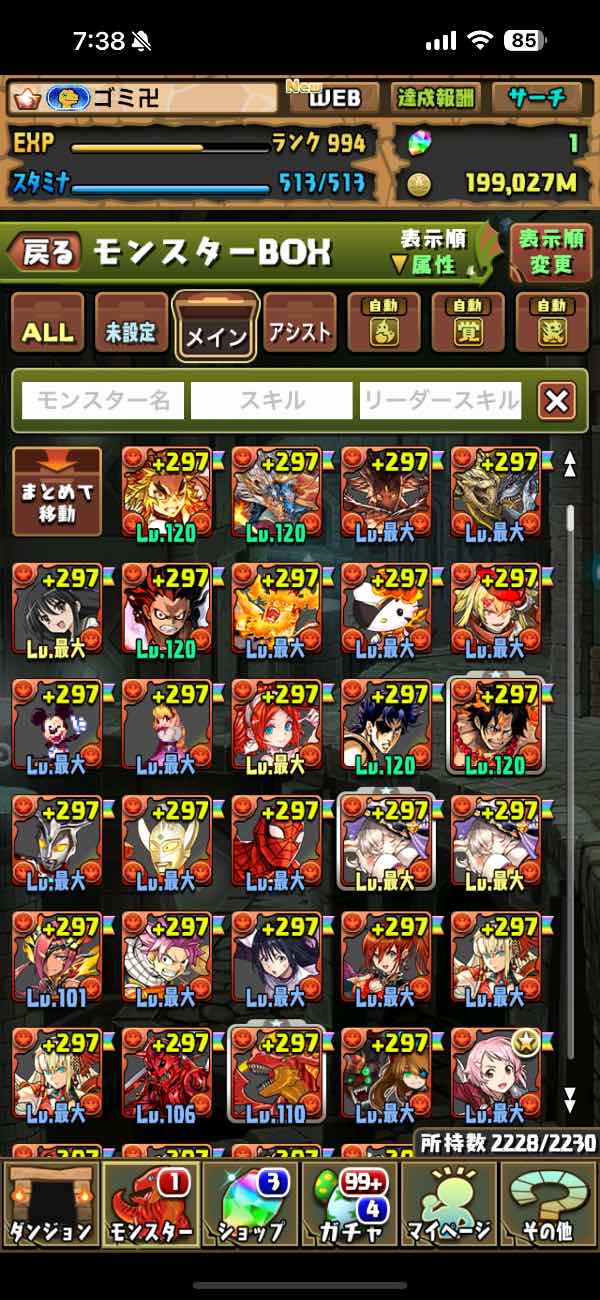Select the メイン tab
The image size is (600, 1300).
(216, 326)
